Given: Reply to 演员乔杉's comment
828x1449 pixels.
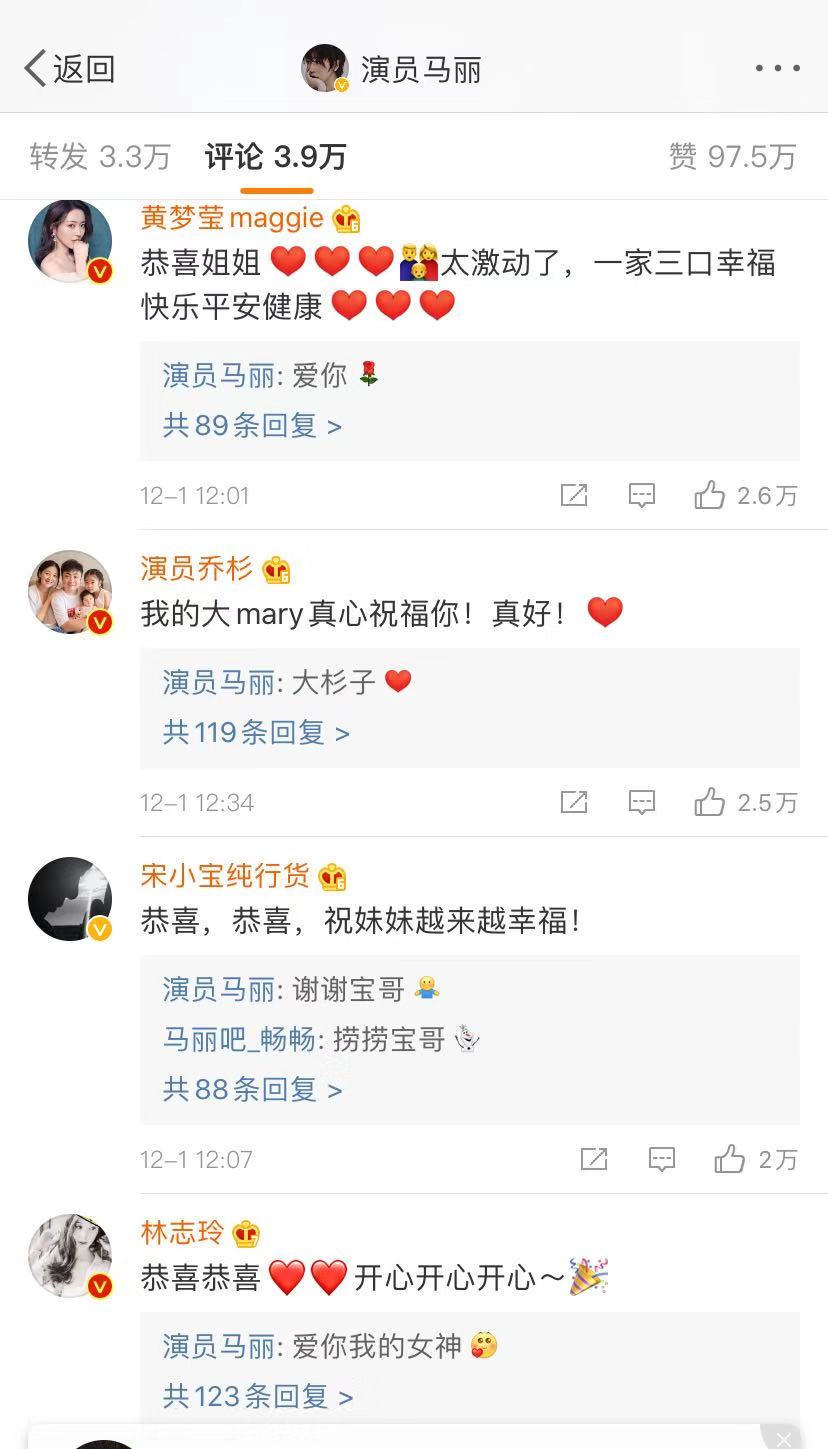Looking at the screenshot, I should point(641,802).
